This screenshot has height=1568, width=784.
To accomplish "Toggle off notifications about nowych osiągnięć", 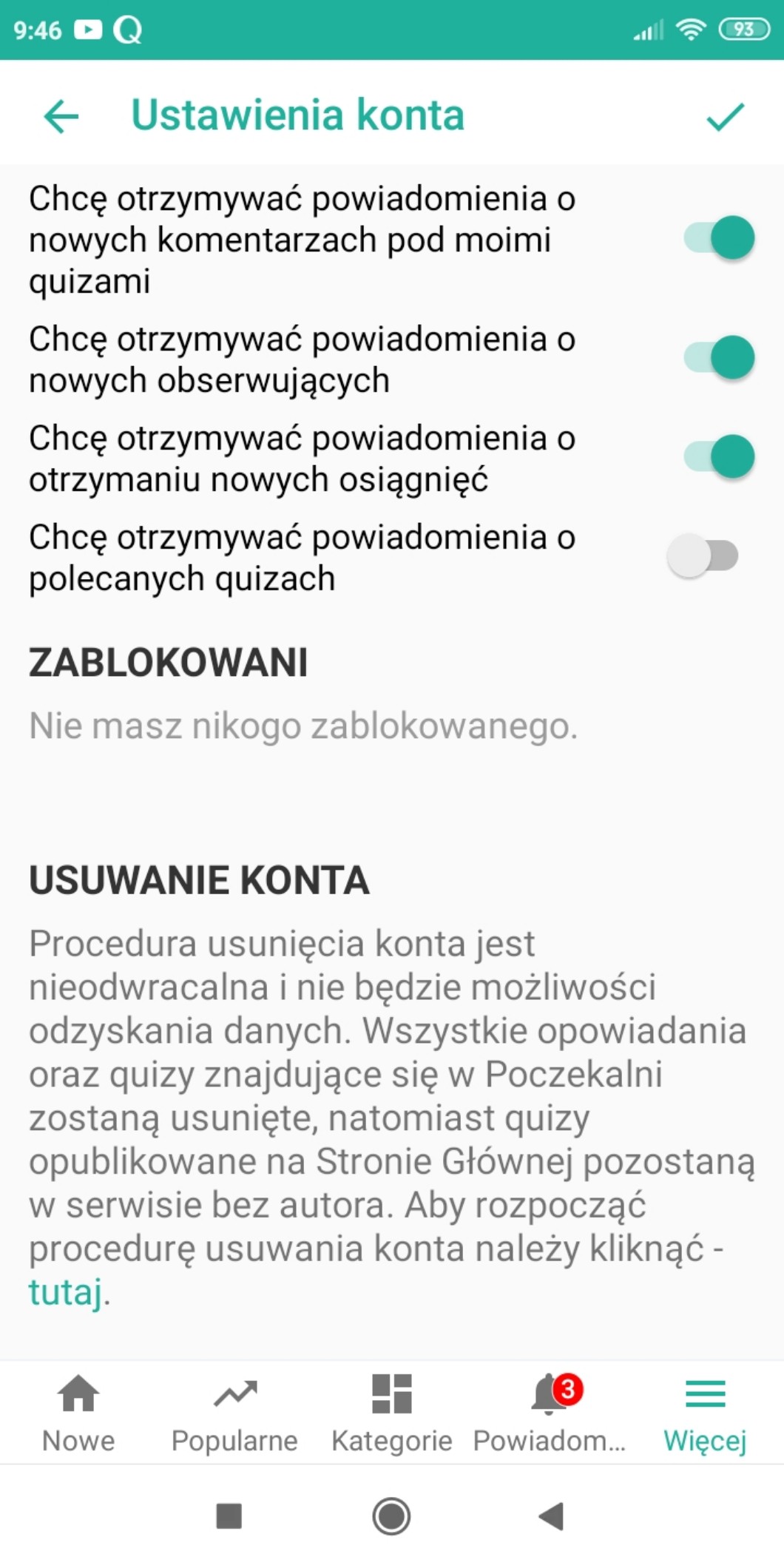I will [x=718, y=456].
